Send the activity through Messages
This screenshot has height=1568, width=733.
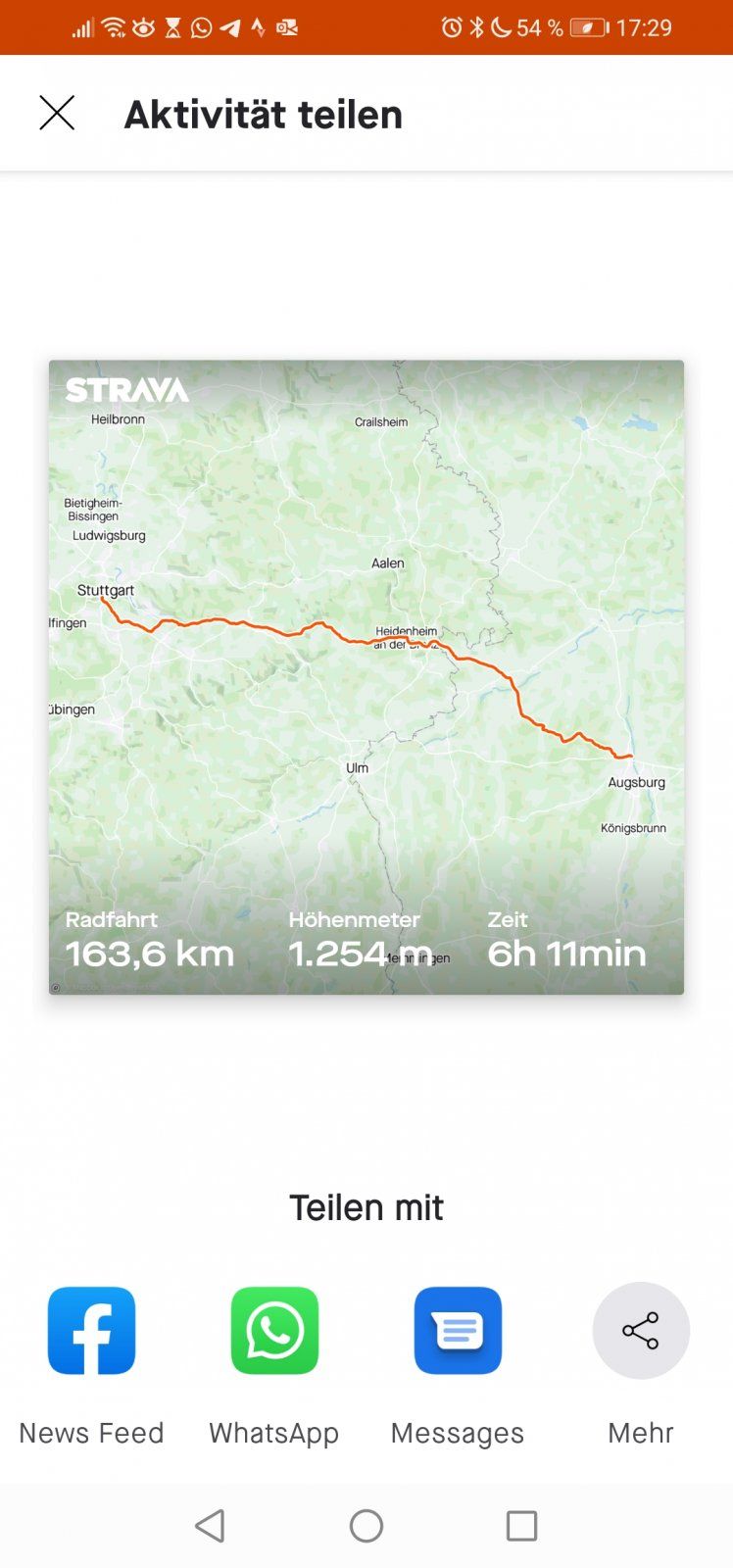pyautogui.click(x=458, y=1331)
